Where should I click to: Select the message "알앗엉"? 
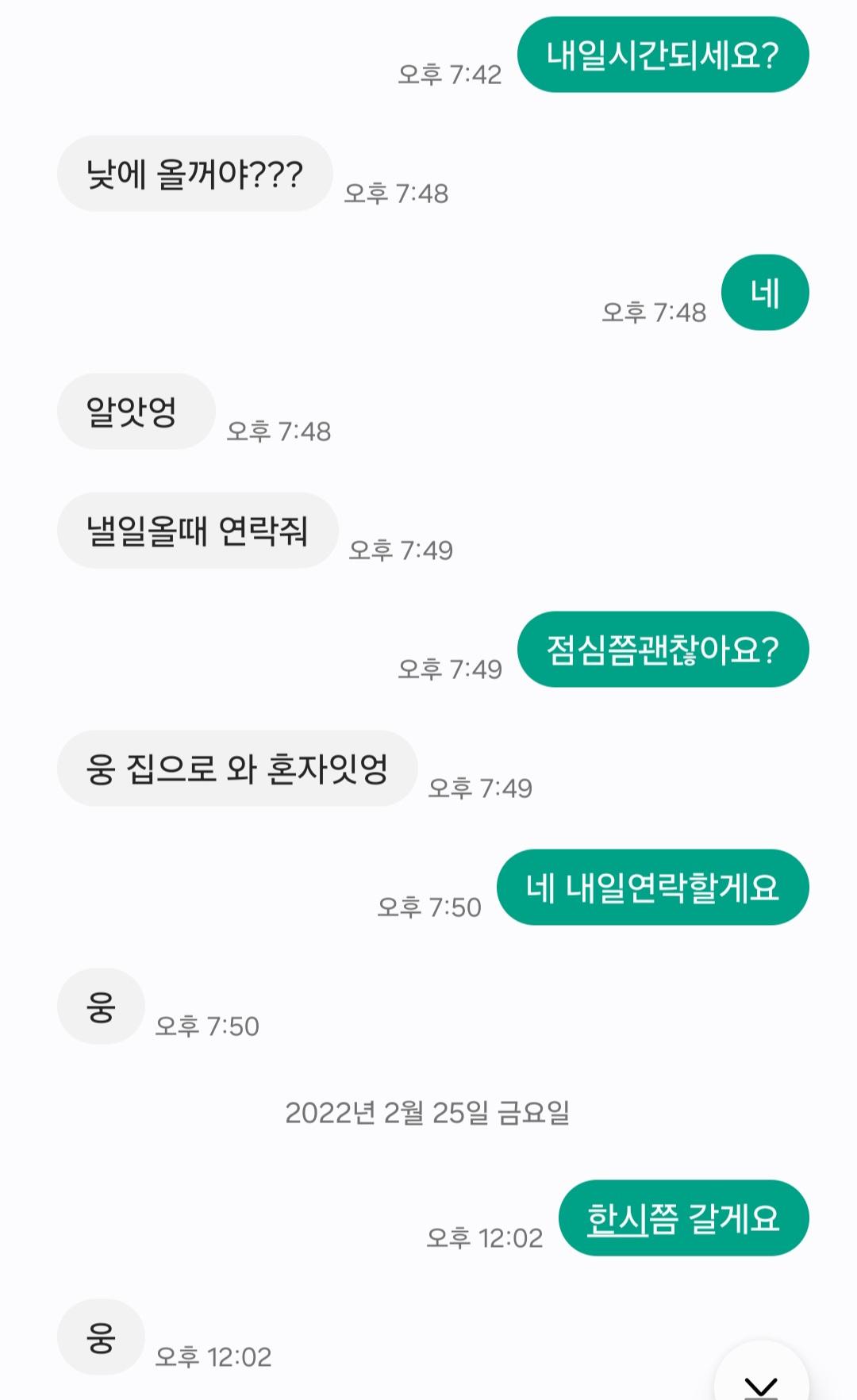pos(135,409)
